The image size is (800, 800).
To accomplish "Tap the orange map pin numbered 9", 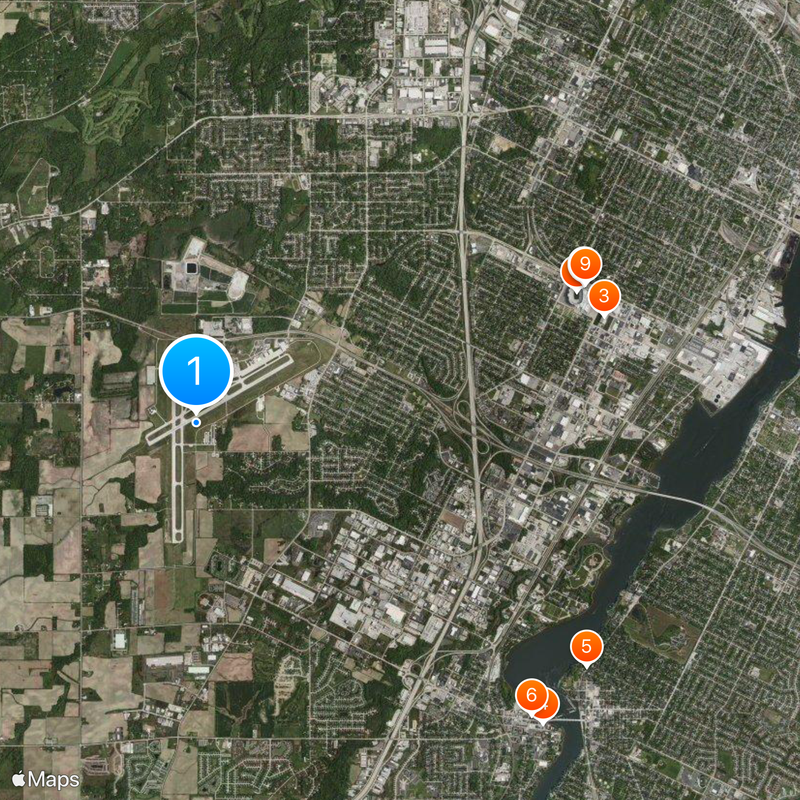I will coord(585,264).
